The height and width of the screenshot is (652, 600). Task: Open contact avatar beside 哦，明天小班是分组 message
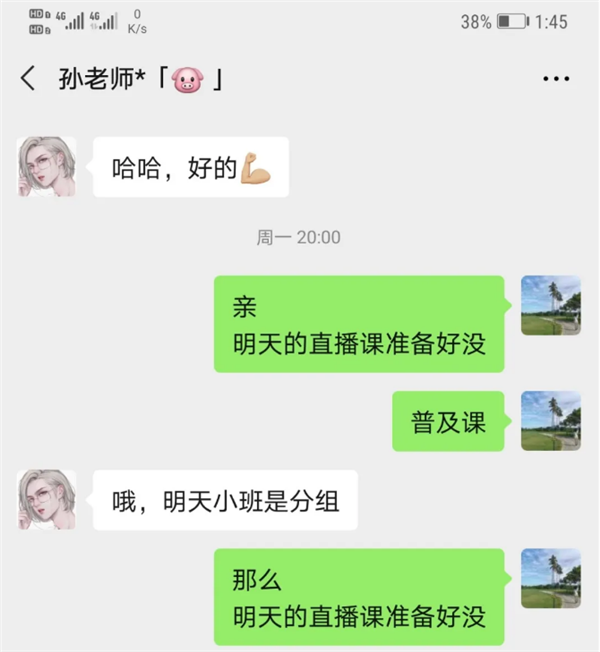[x=47, y=499]
